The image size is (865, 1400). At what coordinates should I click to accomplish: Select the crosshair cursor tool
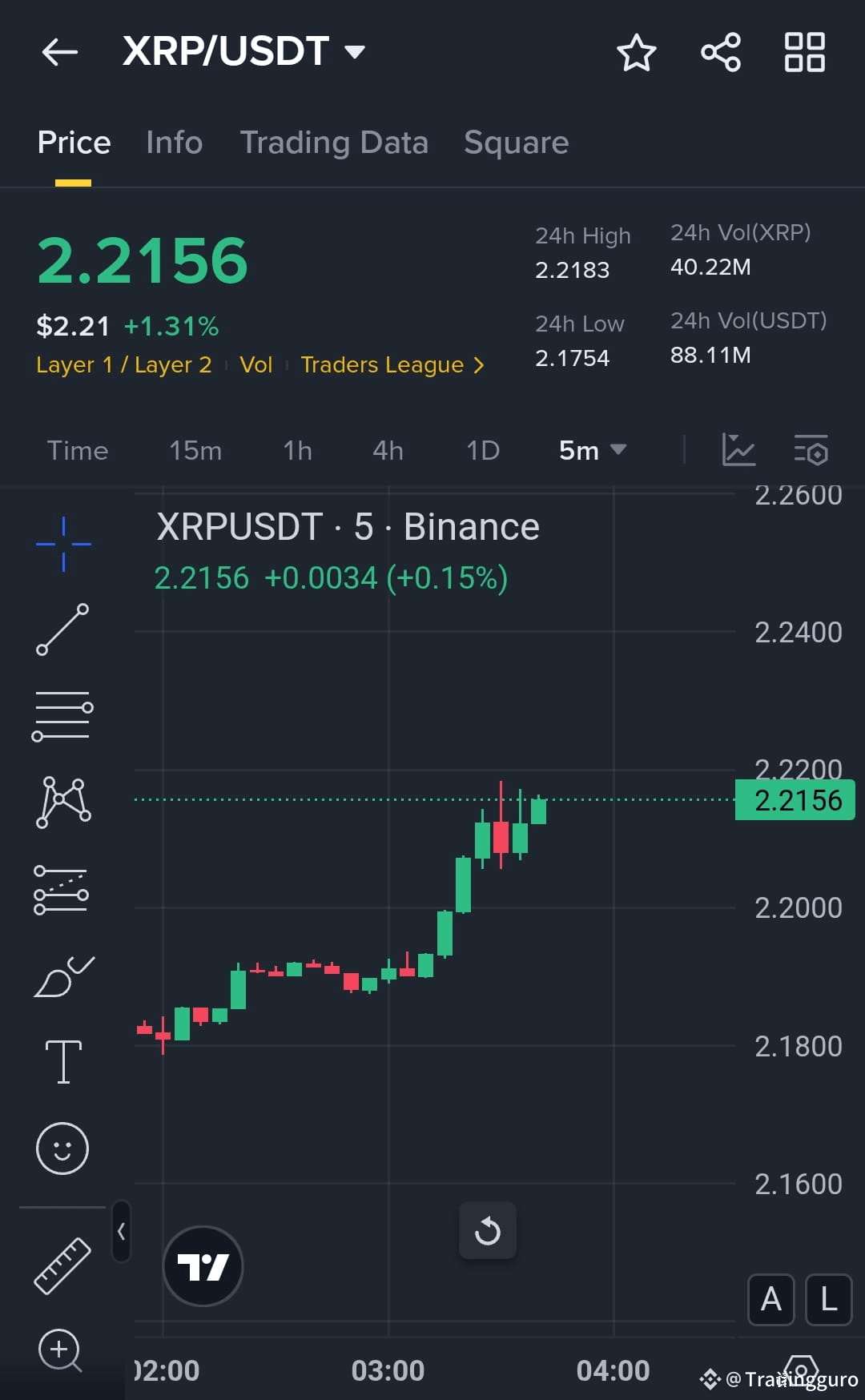coord(62,543)
